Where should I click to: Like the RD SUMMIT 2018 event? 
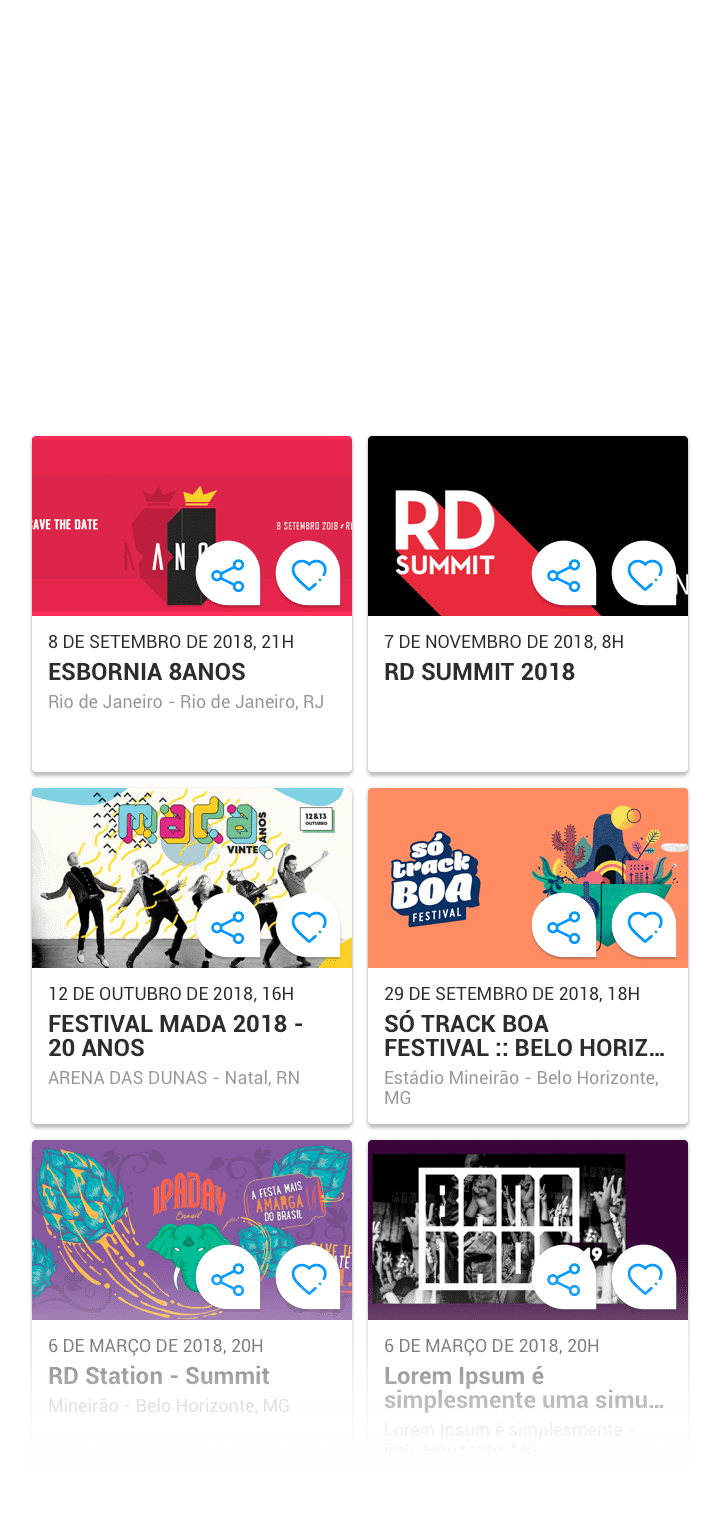click(x=644, y=574)
